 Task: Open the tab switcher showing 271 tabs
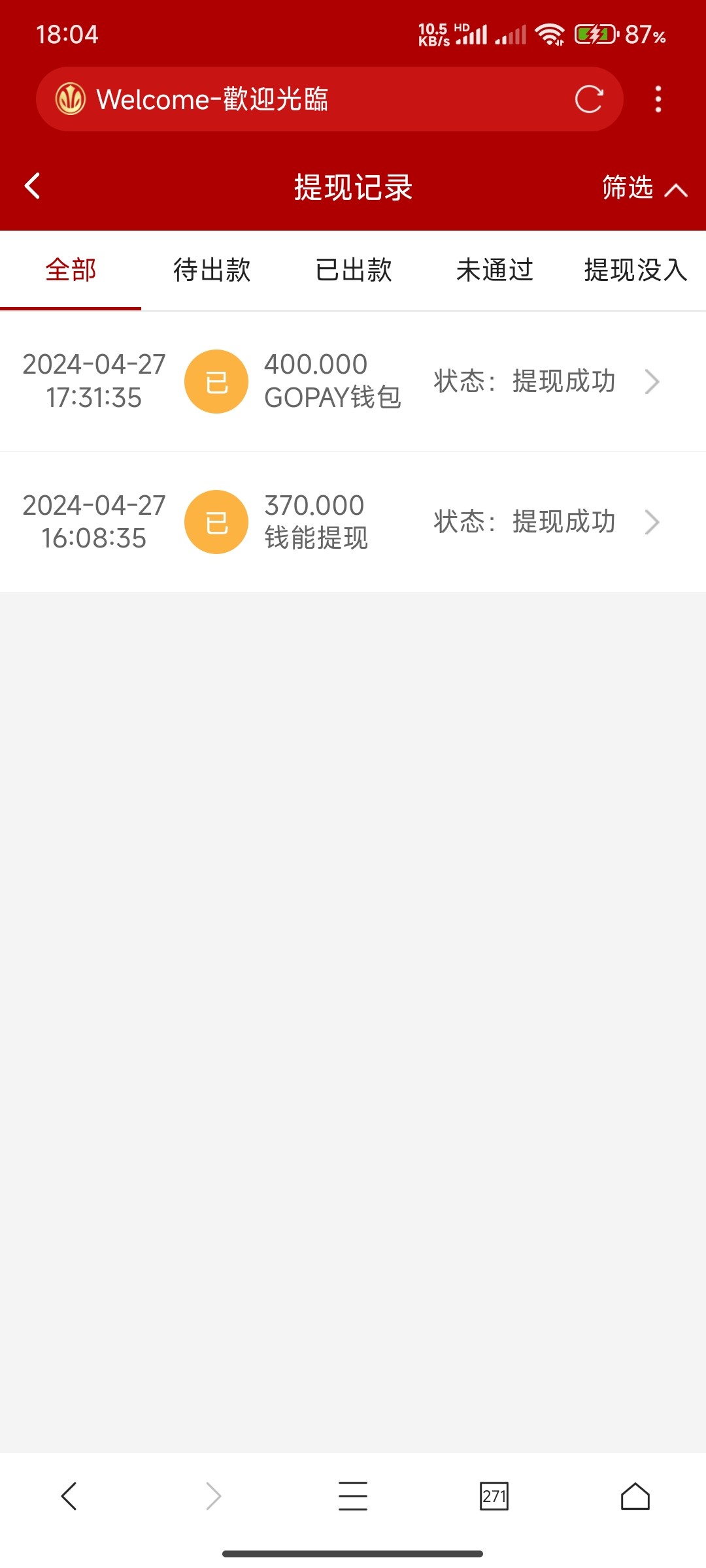tap(494, 1495)
